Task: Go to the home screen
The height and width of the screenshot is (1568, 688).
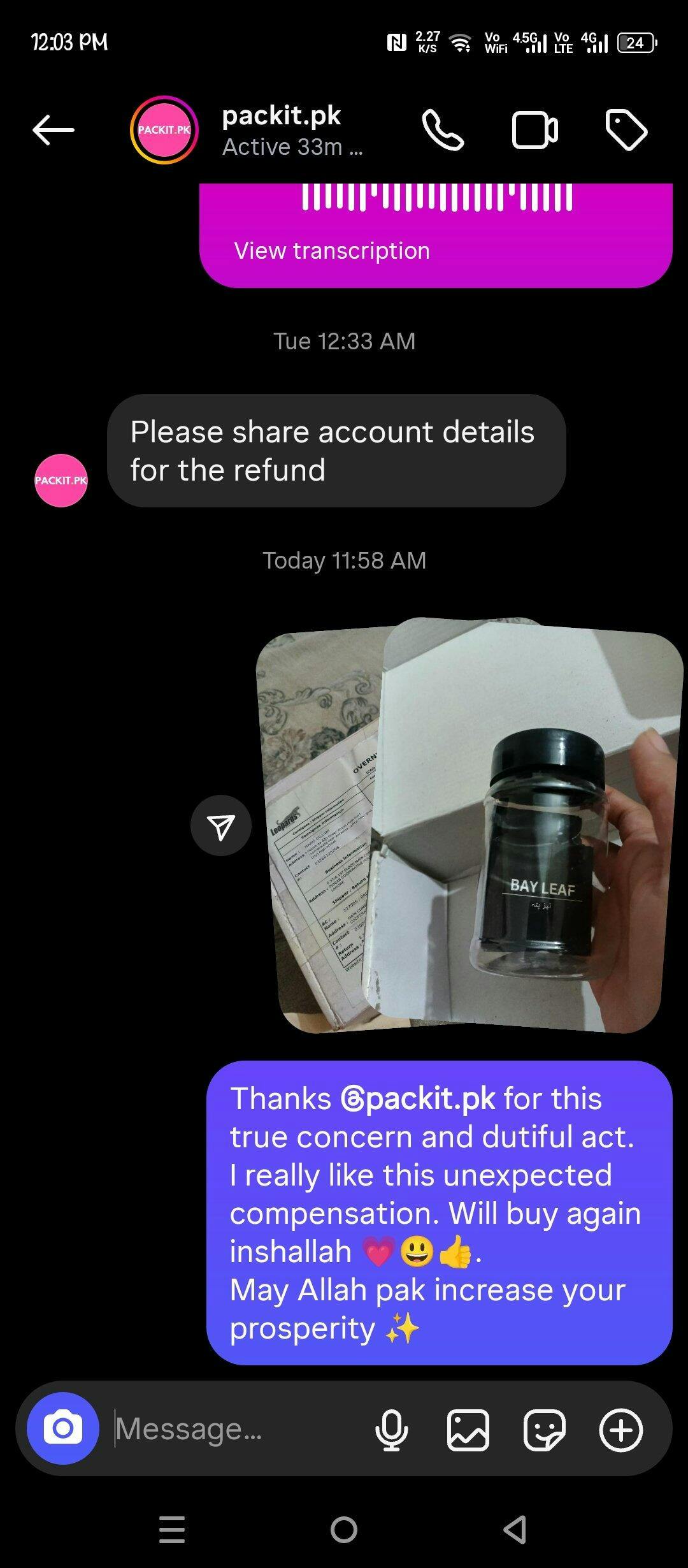Action: tap(344, 1529)
